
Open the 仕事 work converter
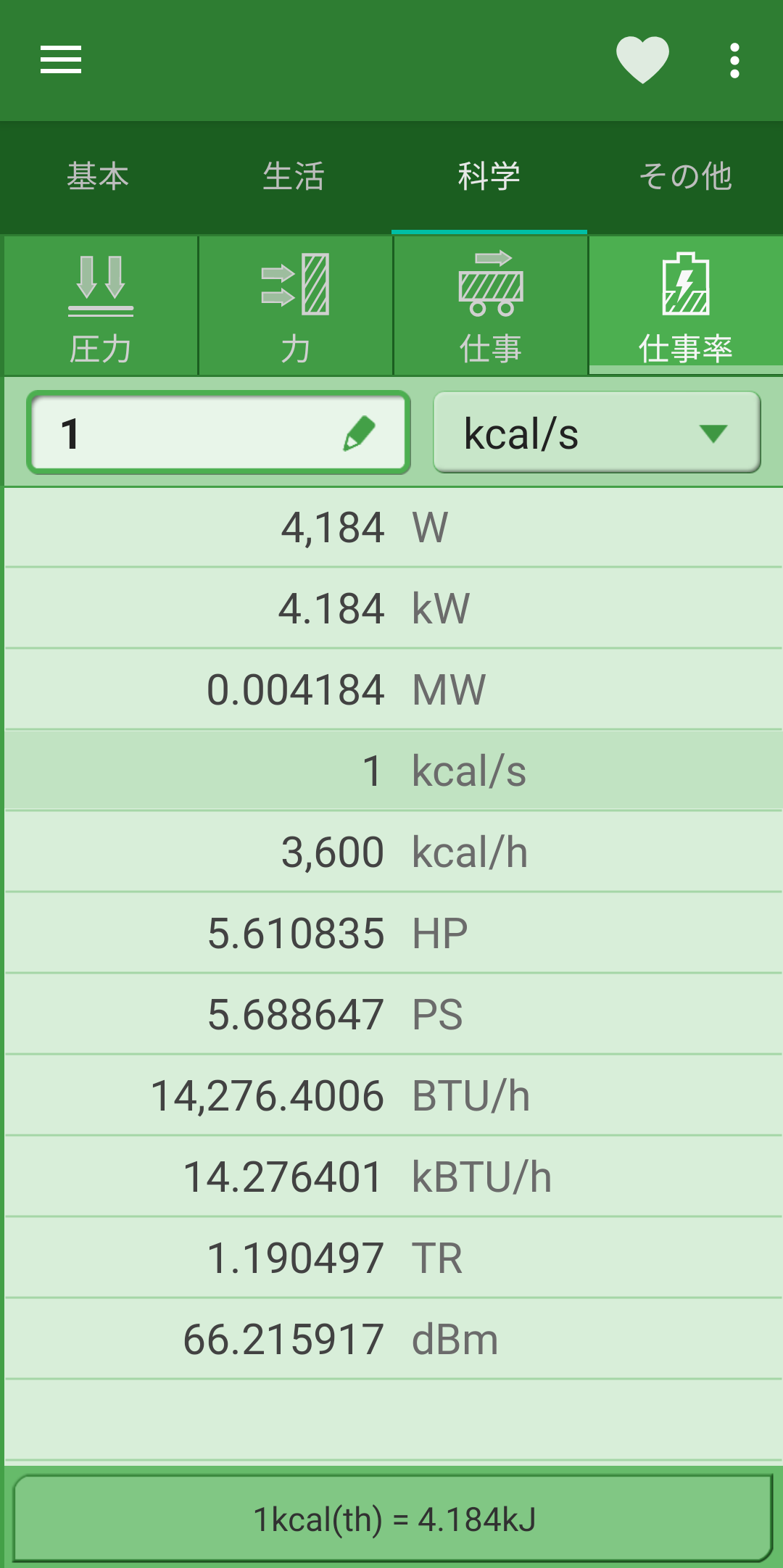pos(491,307)
